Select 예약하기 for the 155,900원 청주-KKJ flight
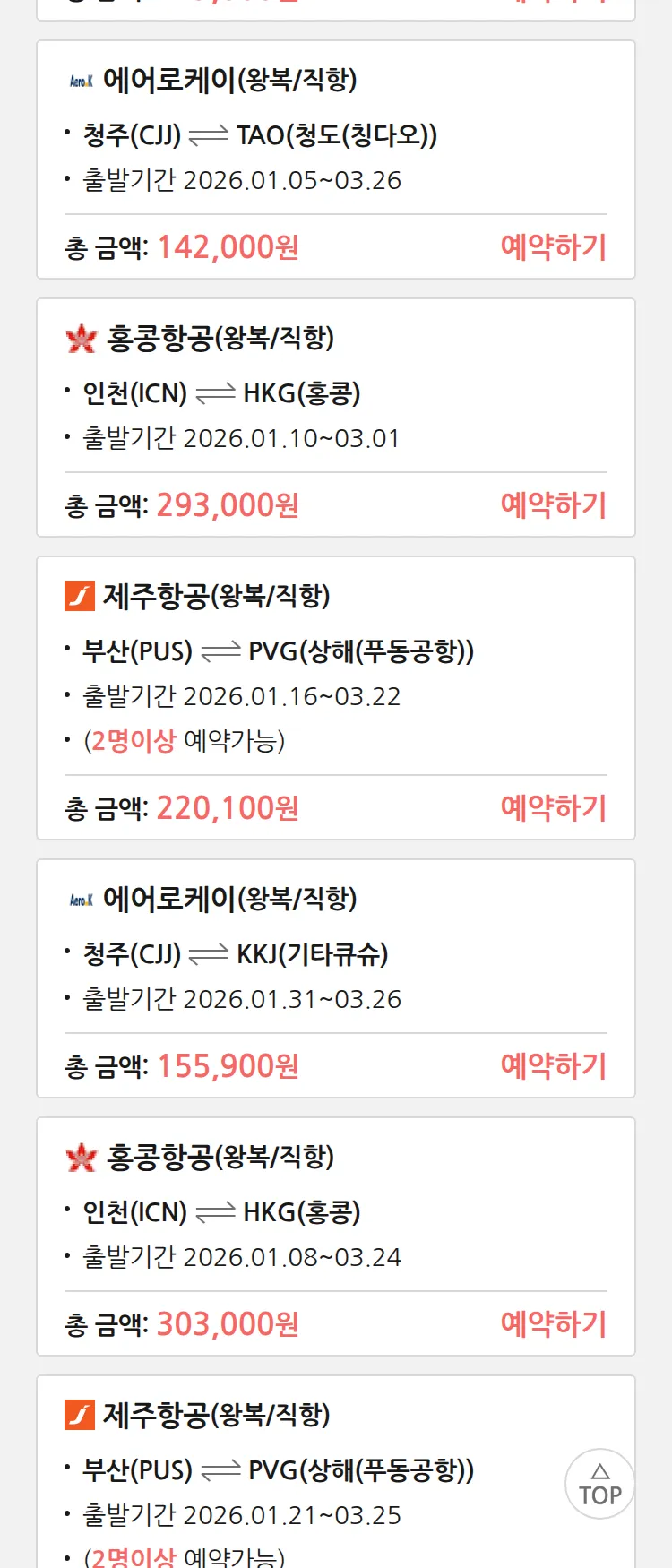 tap(553, 1065)
